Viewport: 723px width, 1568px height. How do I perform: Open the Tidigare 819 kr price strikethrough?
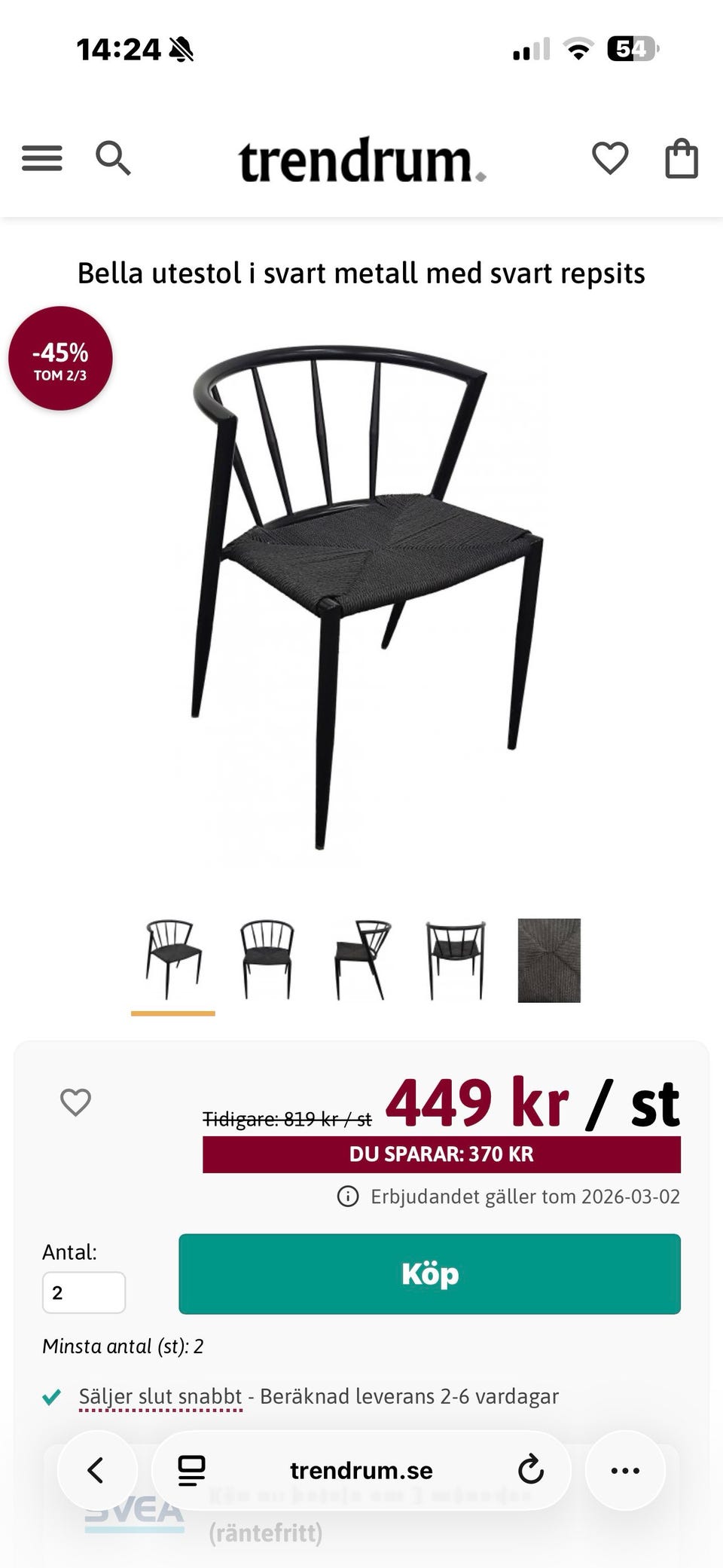pos(288,1120)
